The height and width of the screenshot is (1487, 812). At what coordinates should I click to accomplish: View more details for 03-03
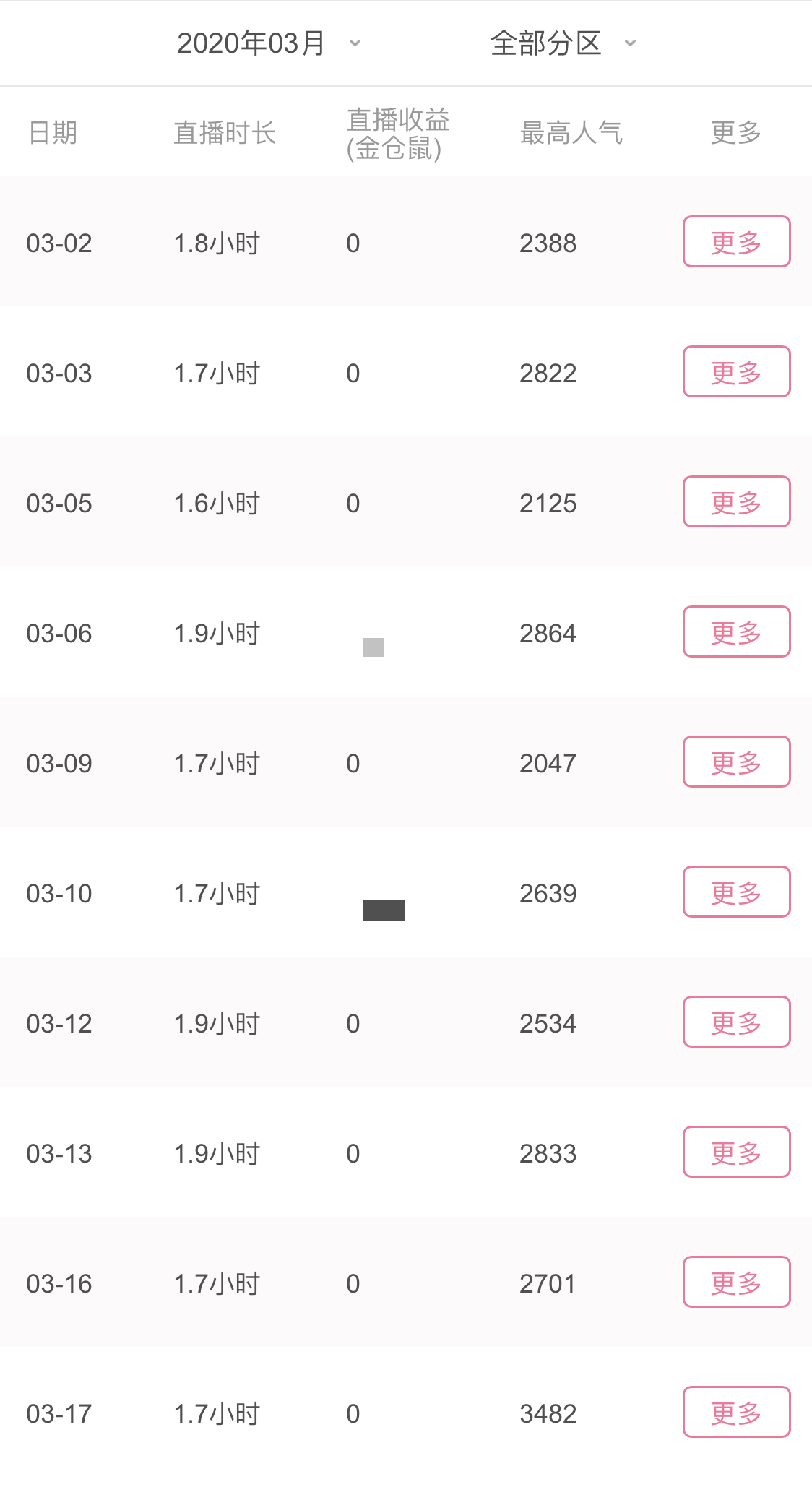(736, 371)
